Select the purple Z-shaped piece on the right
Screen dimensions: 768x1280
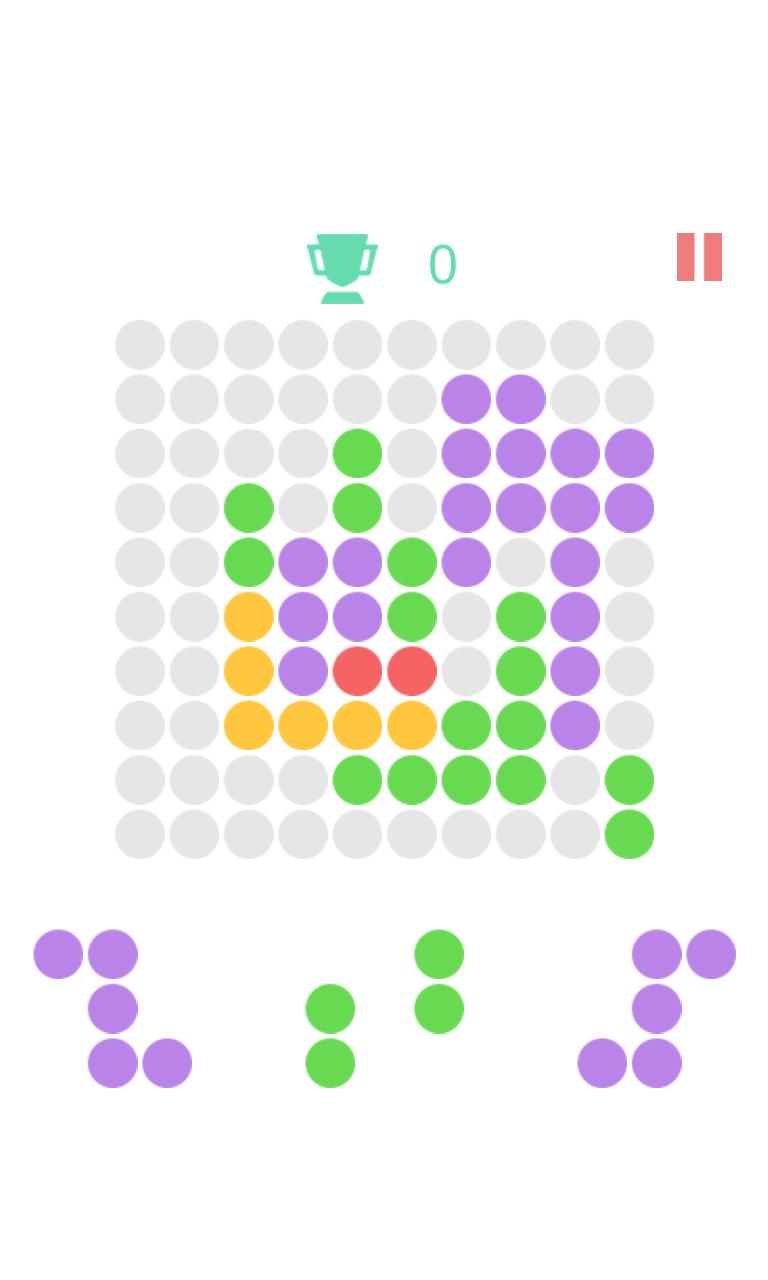pos(656,1008)
